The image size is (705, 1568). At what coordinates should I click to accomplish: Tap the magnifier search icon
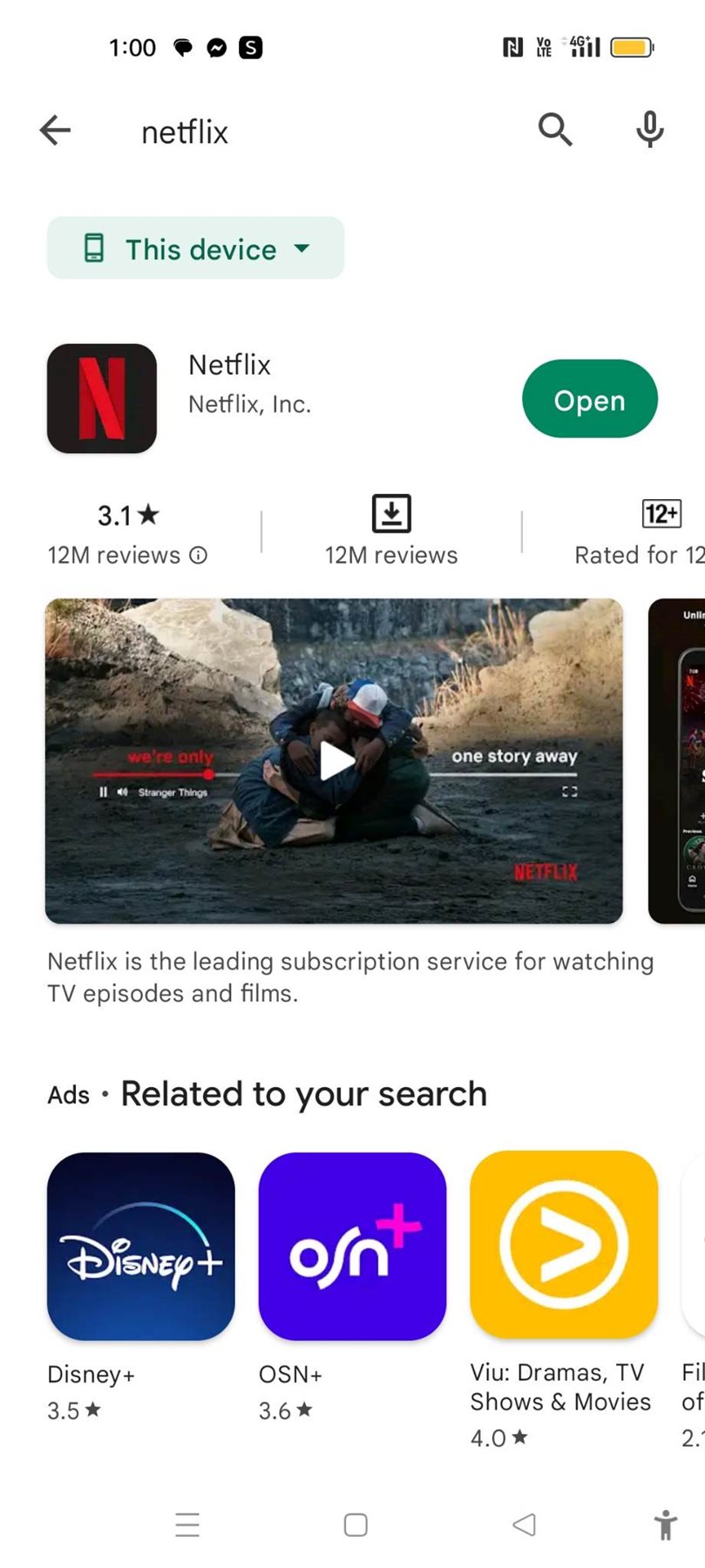[554, 130]
